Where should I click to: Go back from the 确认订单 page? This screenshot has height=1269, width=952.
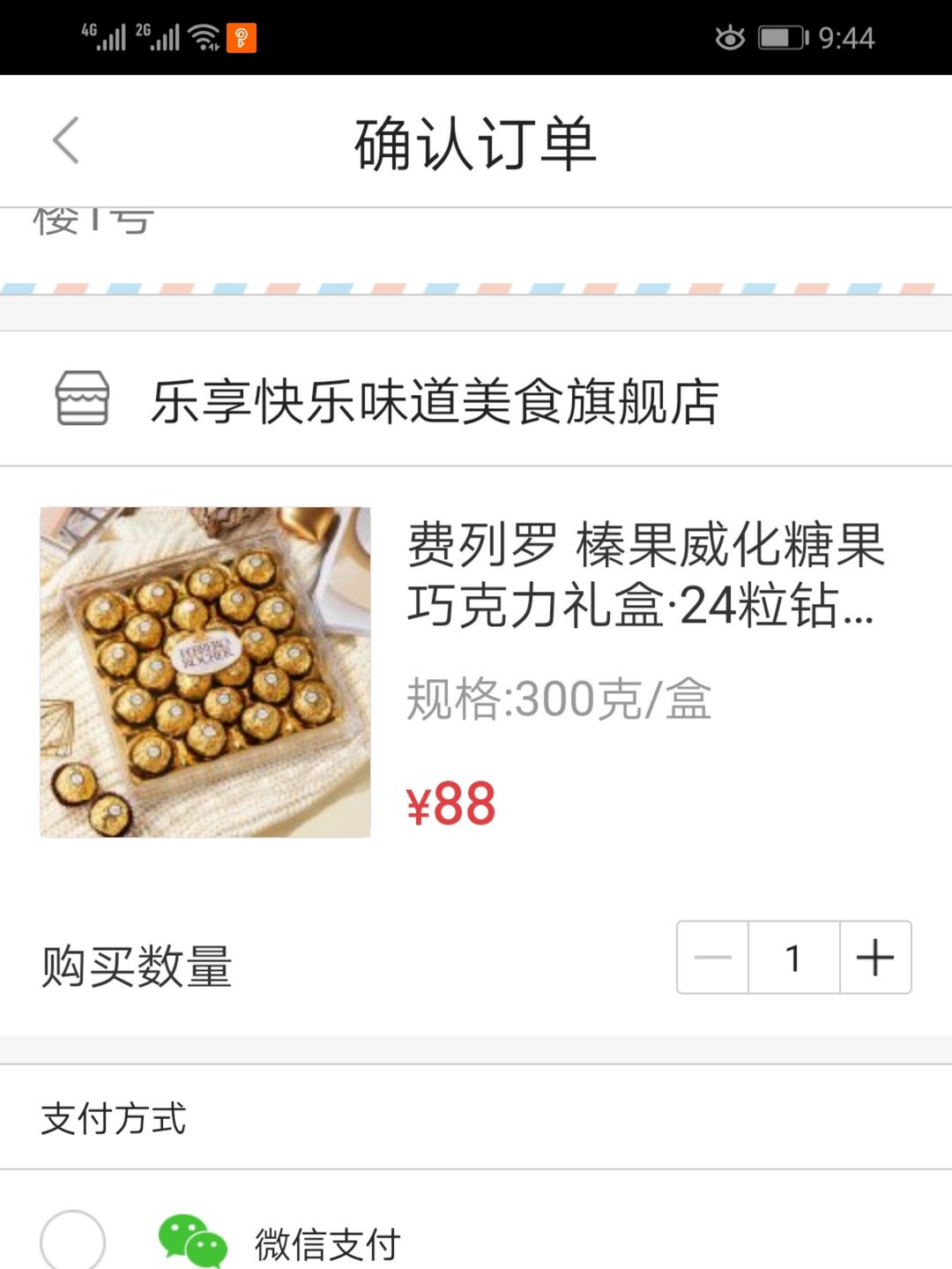pos(66,141)
